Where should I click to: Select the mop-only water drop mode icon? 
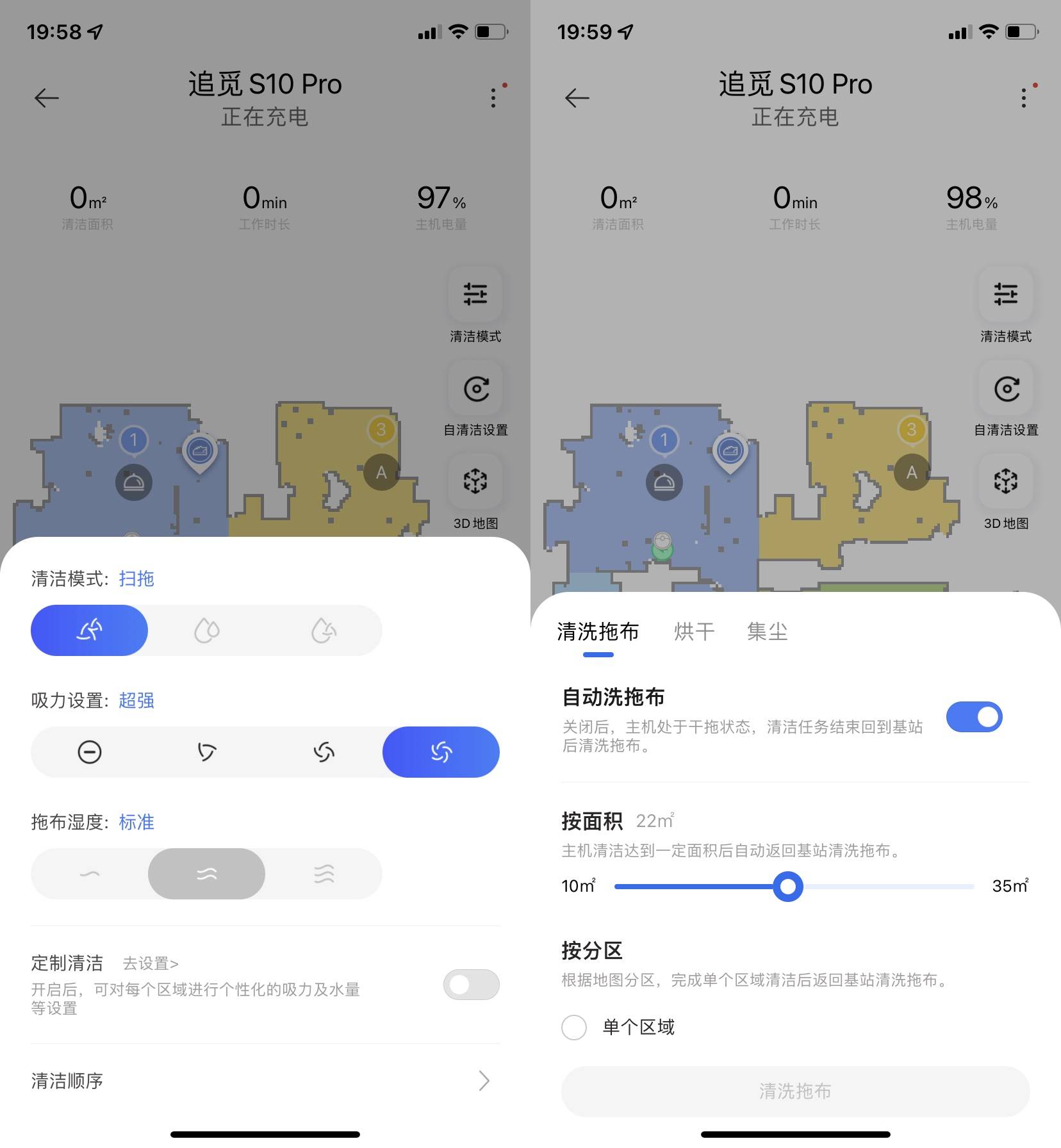(x=206, y=630)
